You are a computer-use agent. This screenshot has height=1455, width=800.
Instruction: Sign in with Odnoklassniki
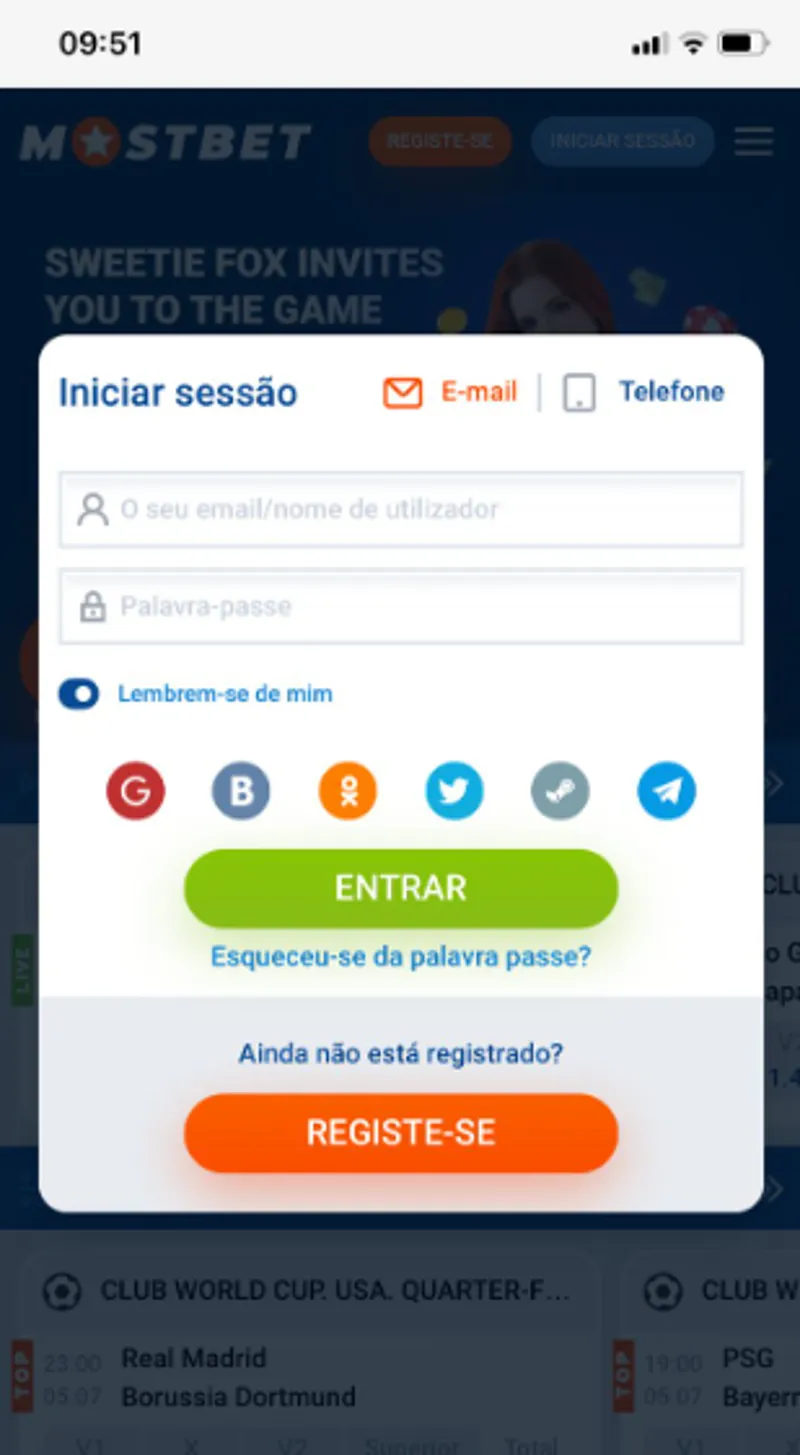point(348,791)
